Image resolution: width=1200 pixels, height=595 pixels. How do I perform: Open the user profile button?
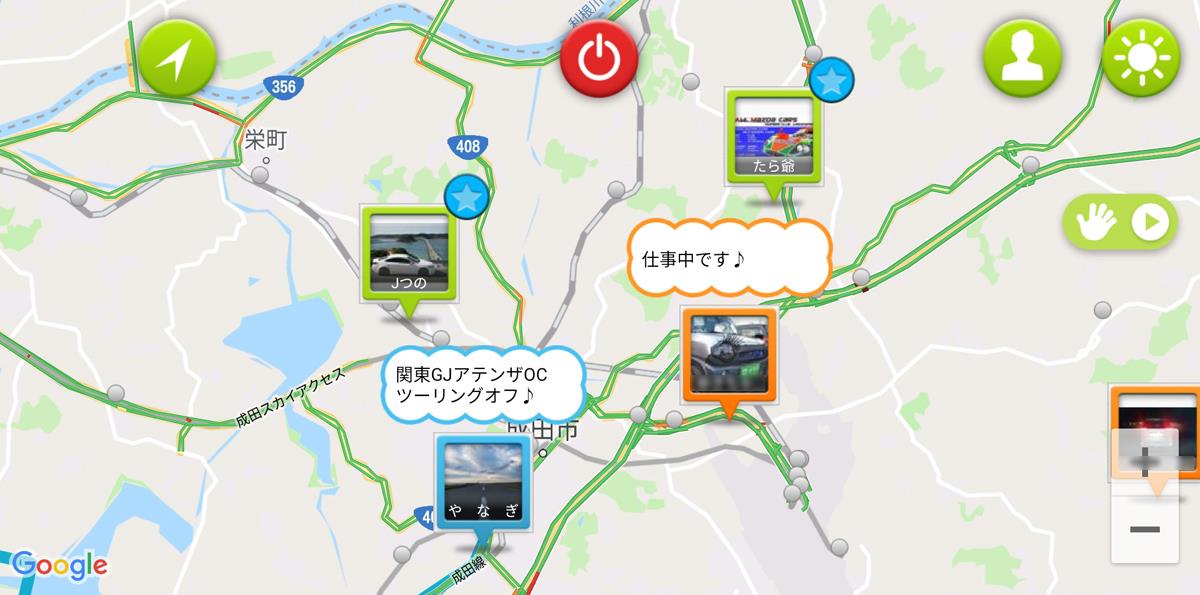pyautogui.click(x=1022, y=58)
